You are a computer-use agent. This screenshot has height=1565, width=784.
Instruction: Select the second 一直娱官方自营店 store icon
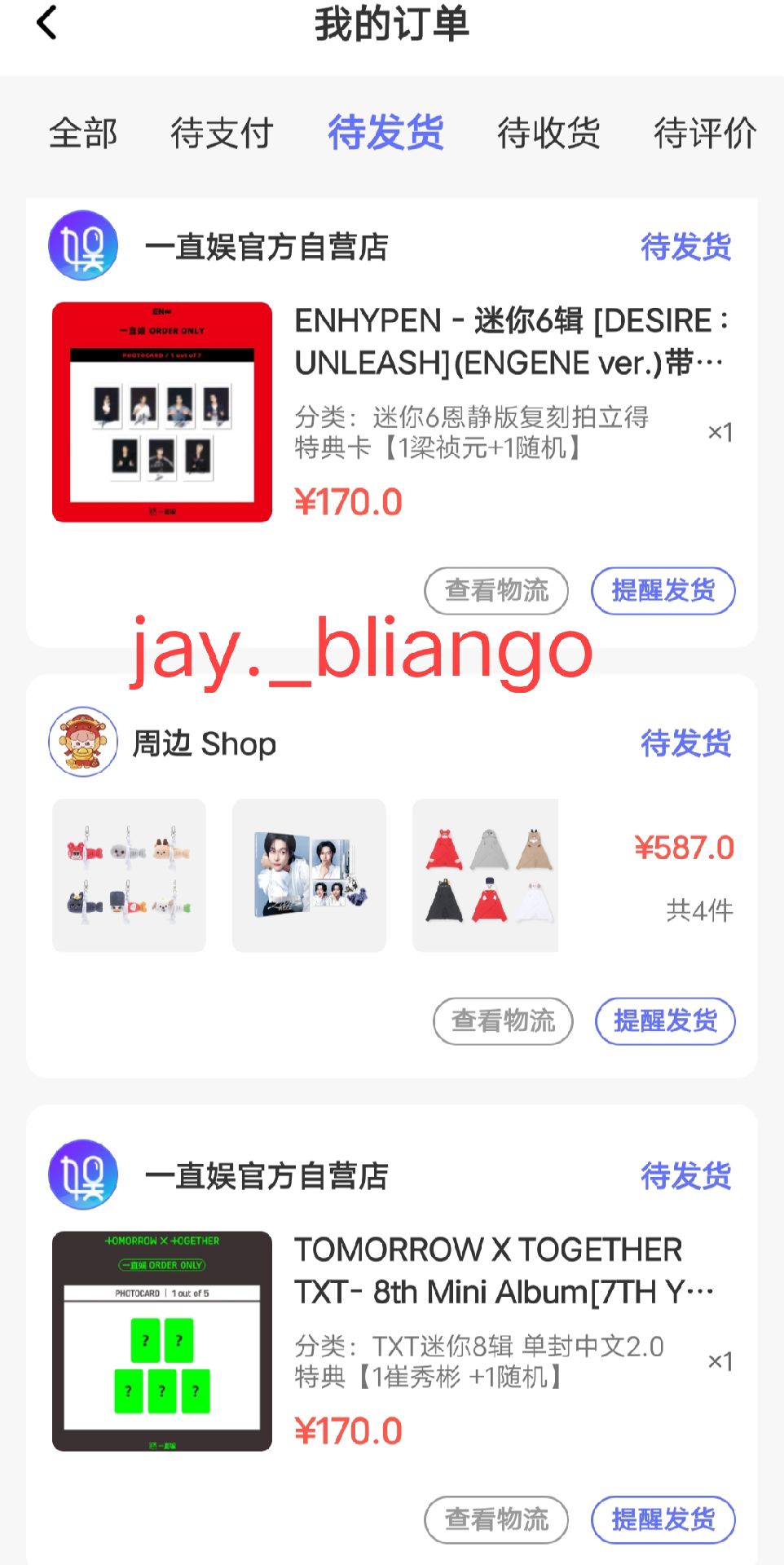(82, 1176)
